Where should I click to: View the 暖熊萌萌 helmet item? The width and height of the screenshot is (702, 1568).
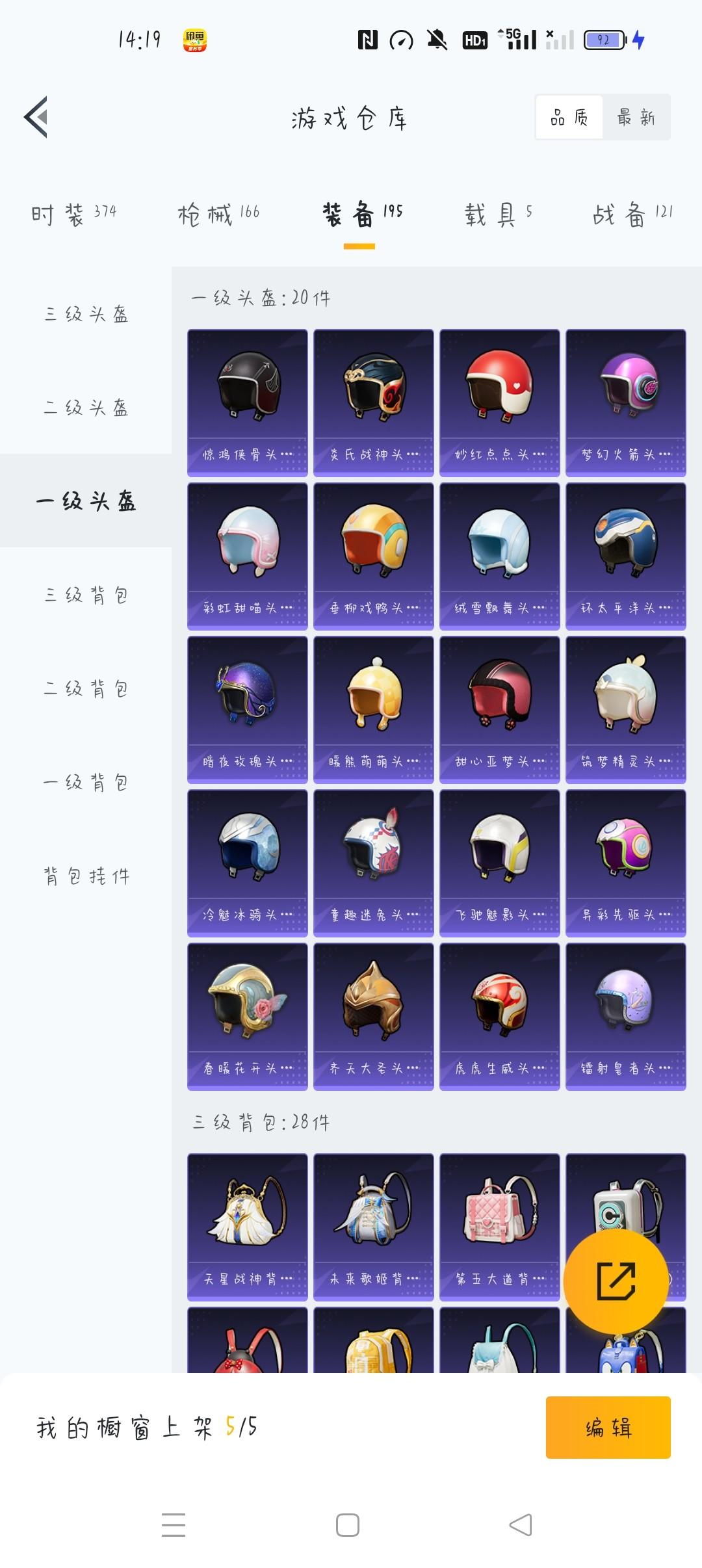coord(374,710)
